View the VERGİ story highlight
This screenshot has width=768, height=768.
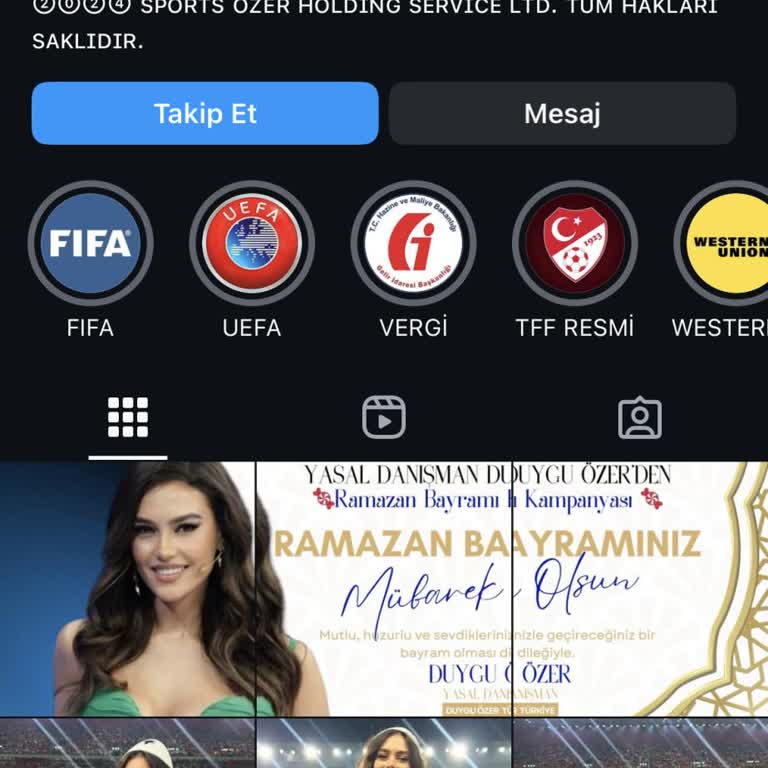(x=413, y=243)
